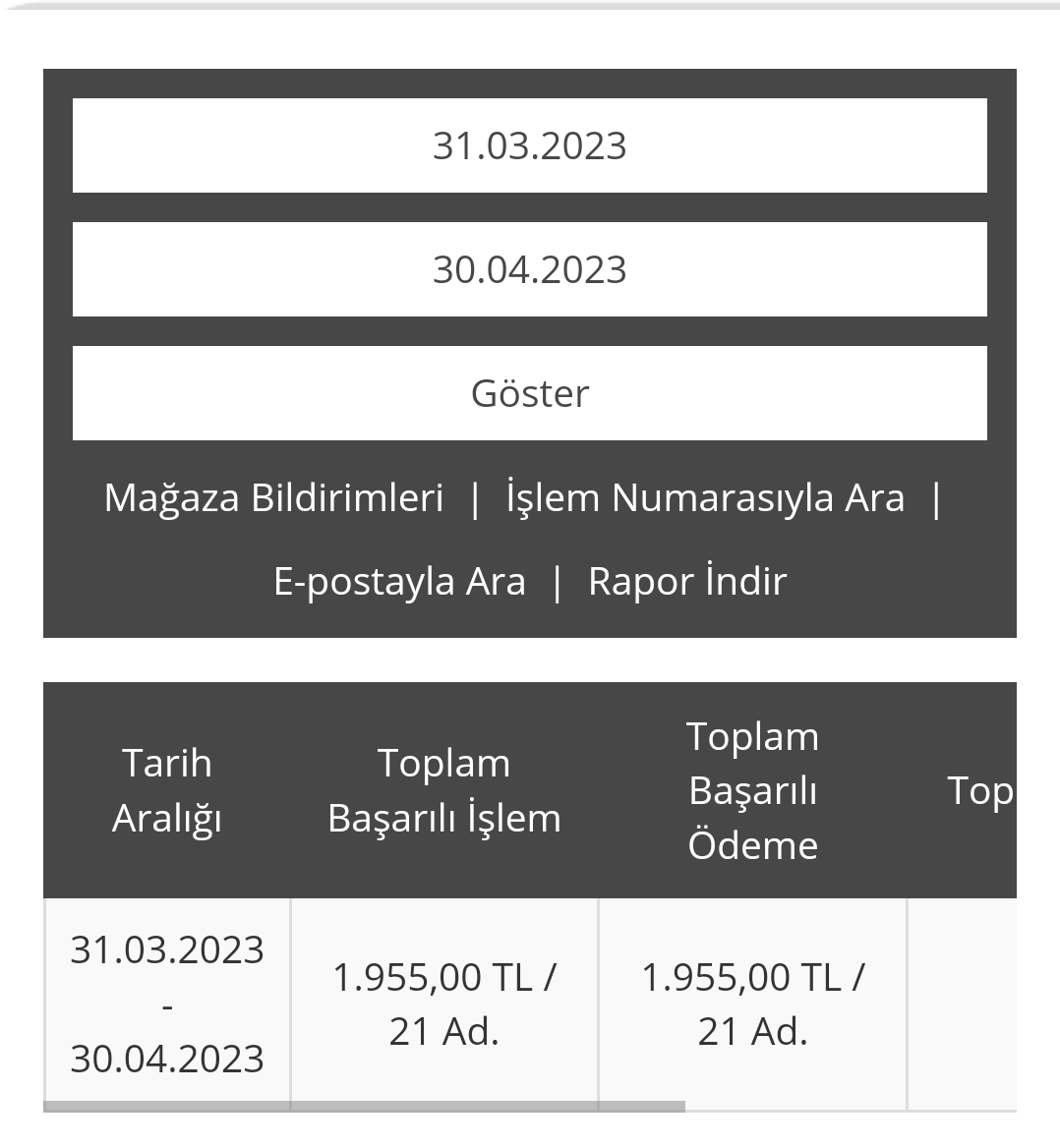This screenshot has height=1148, width=1060.
Task: Download report via Rapor İndir
Action: point(687,581)
